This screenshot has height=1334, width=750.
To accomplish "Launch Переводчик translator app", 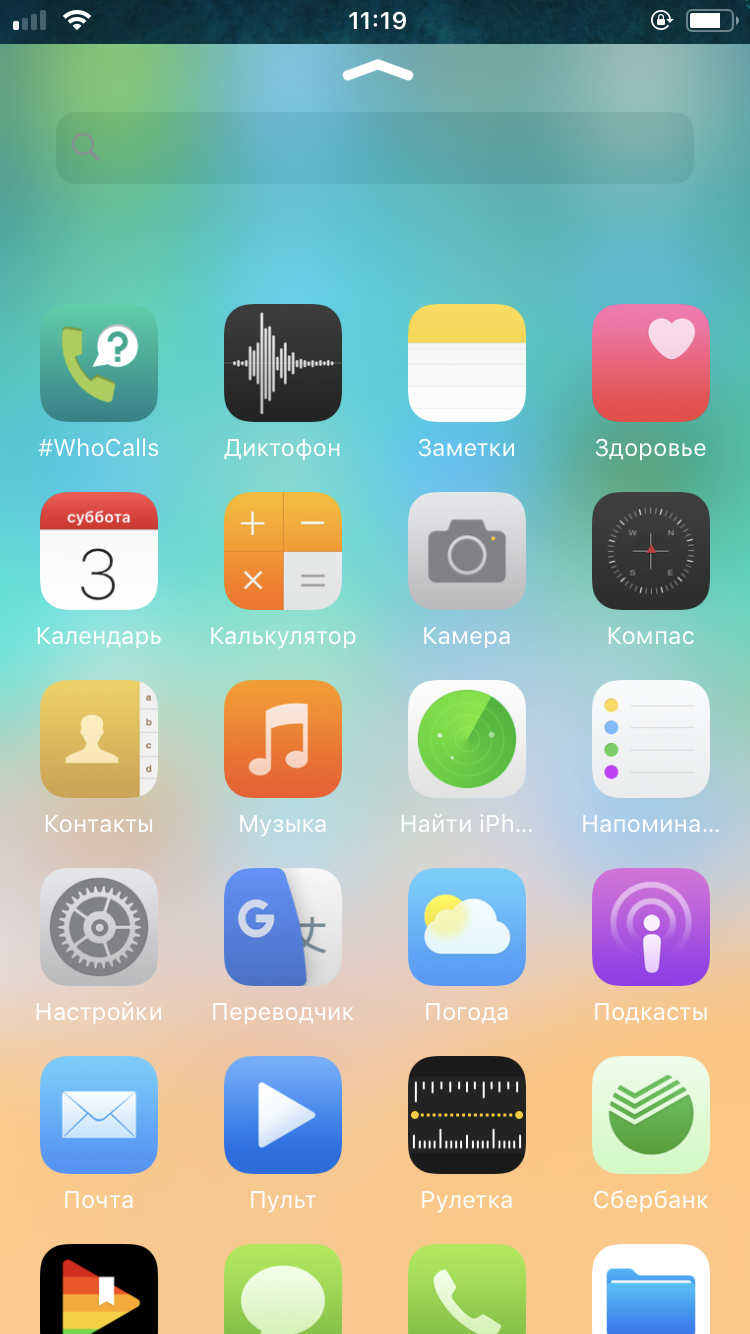I will (283, 927).
